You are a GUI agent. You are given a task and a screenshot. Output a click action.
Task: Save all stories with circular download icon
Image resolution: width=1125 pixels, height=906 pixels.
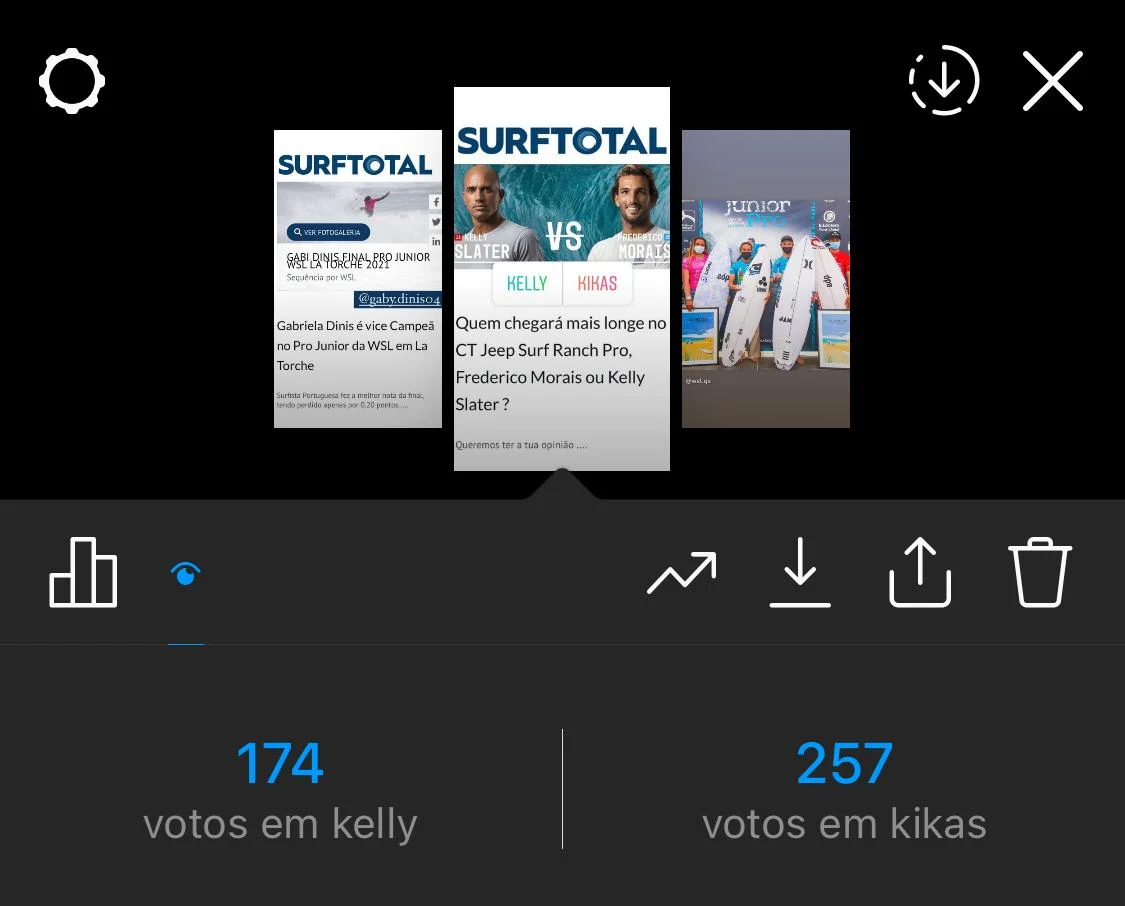[x=944, y=81]
